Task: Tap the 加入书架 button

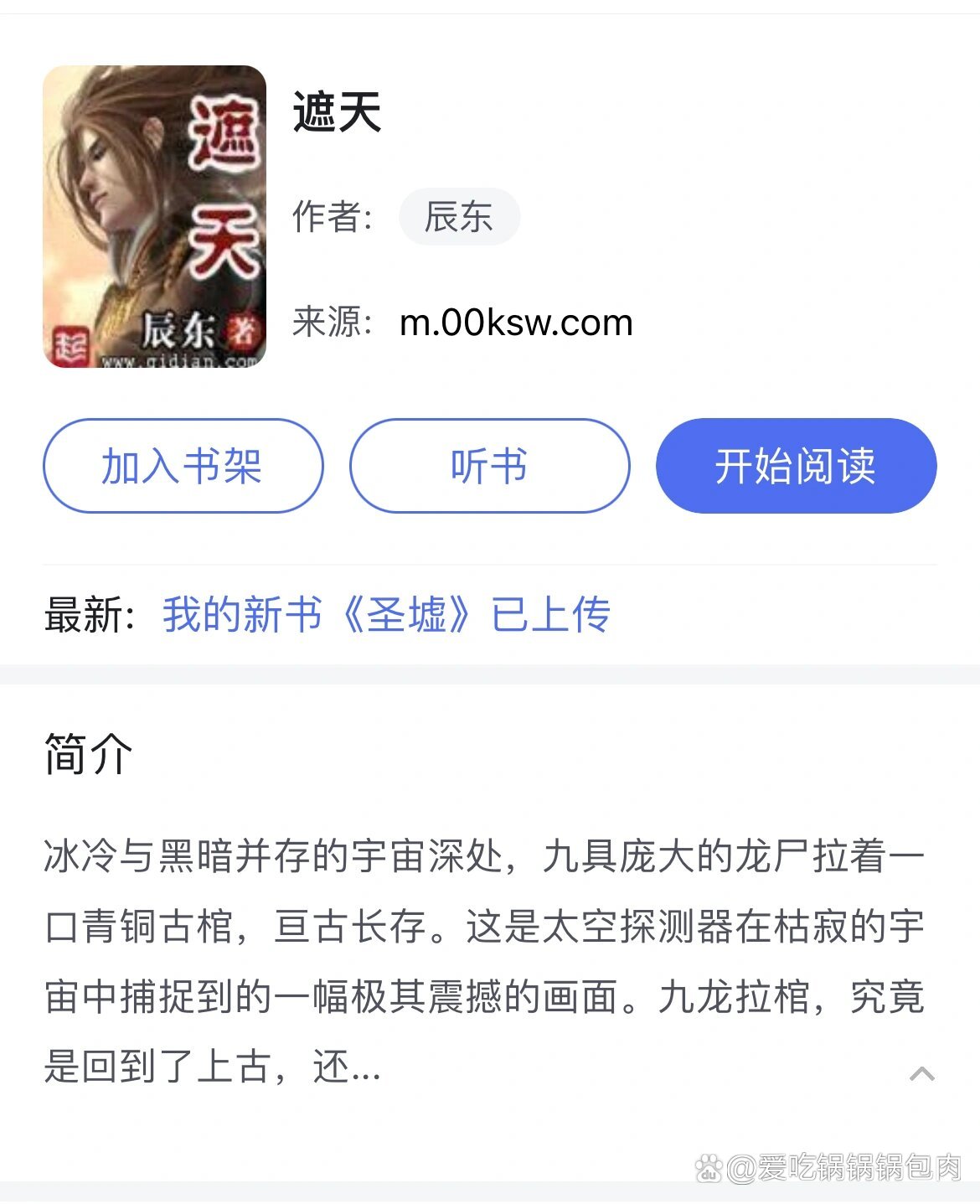Action: 183,466
